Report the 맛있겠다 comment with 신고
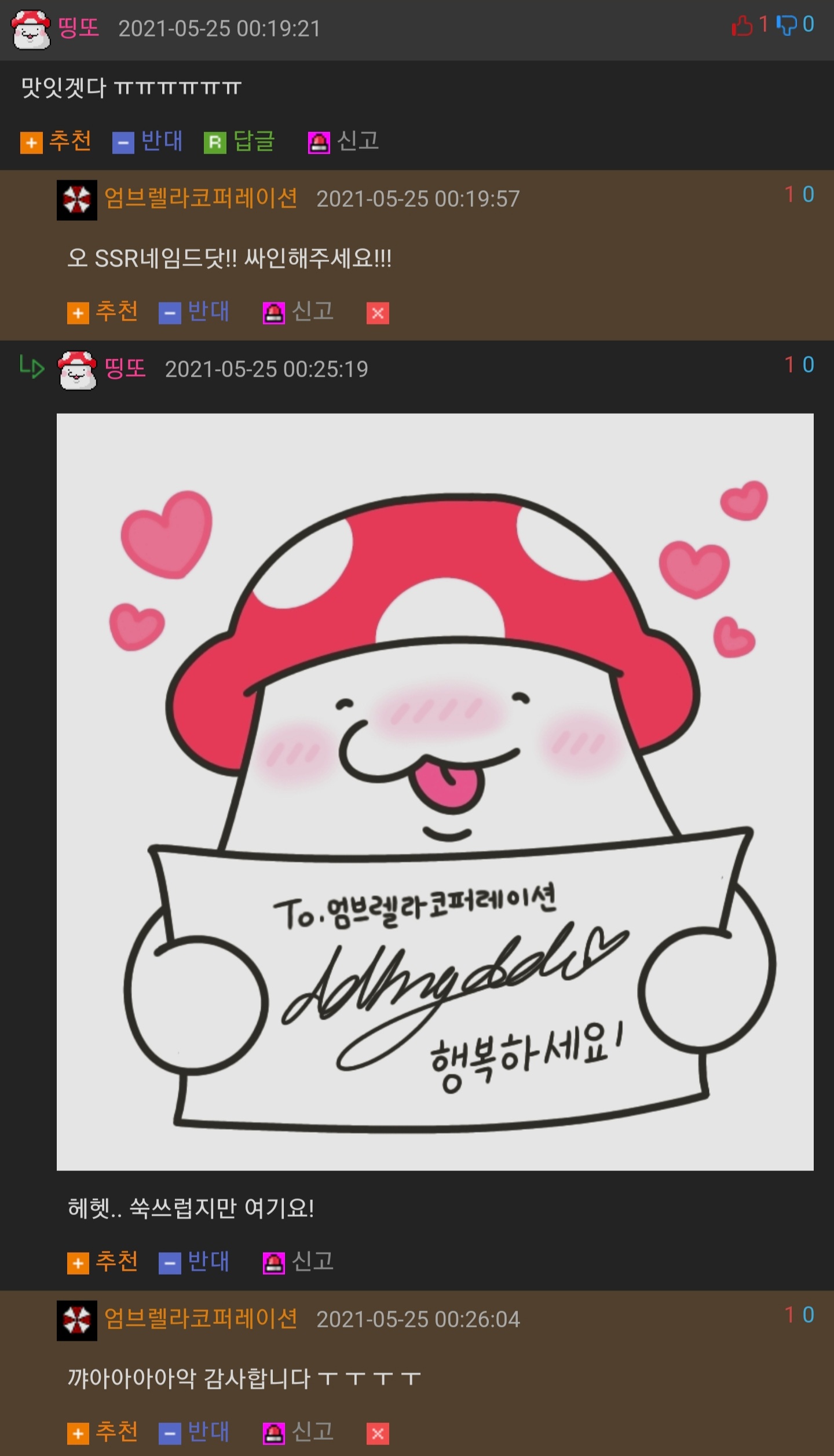Screen dimensions: 834x1456 point(343,141)
